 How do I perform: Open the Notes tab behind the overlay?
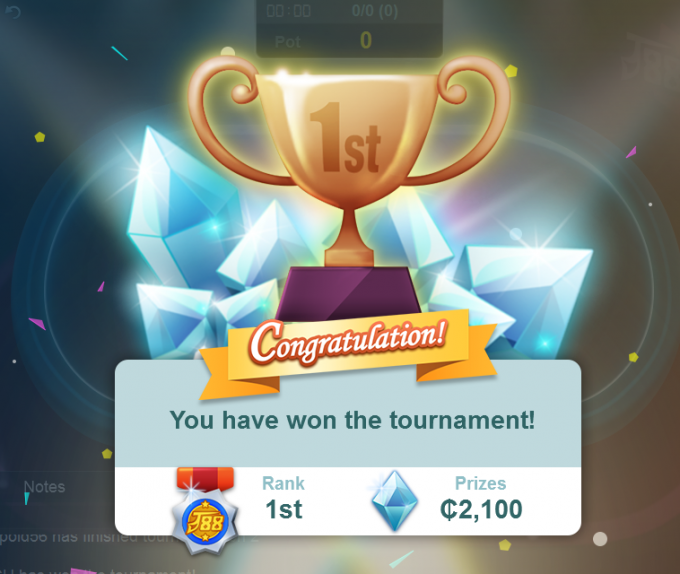coord(45,487)
